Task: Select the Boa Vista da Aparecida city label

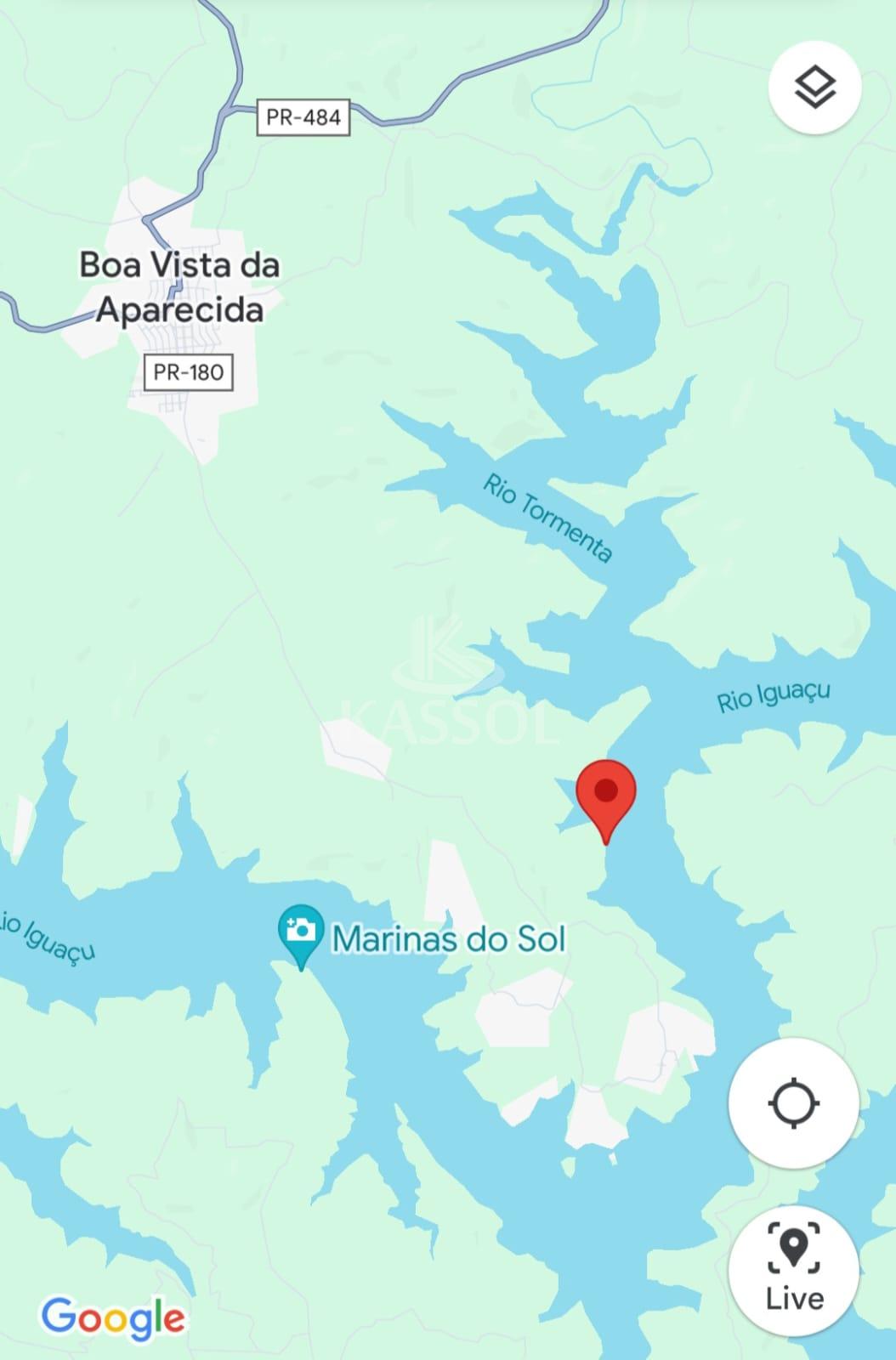Action: [x=179, y=286]
